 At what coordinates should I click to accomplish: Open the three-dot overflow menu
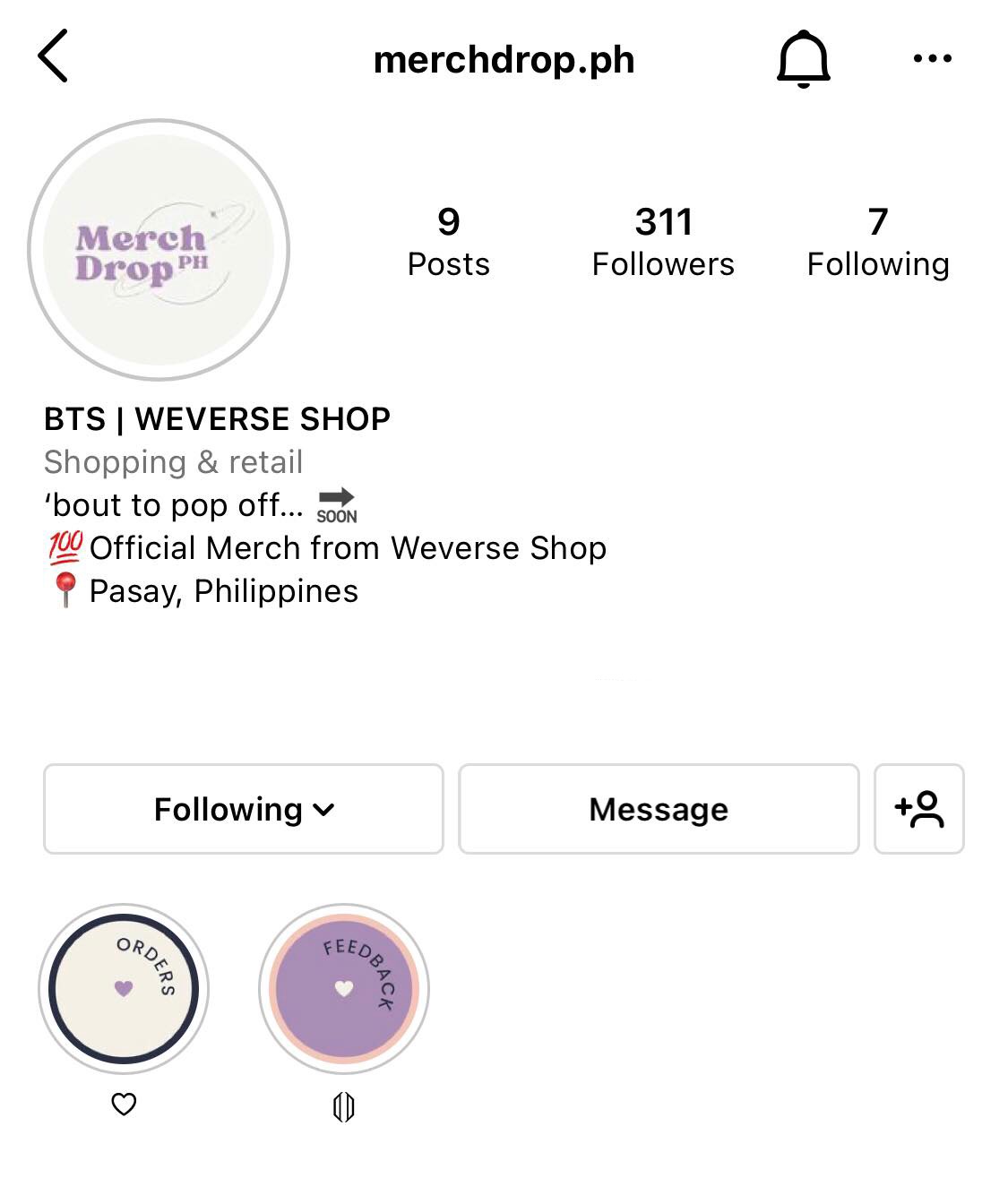pos(932,59)
